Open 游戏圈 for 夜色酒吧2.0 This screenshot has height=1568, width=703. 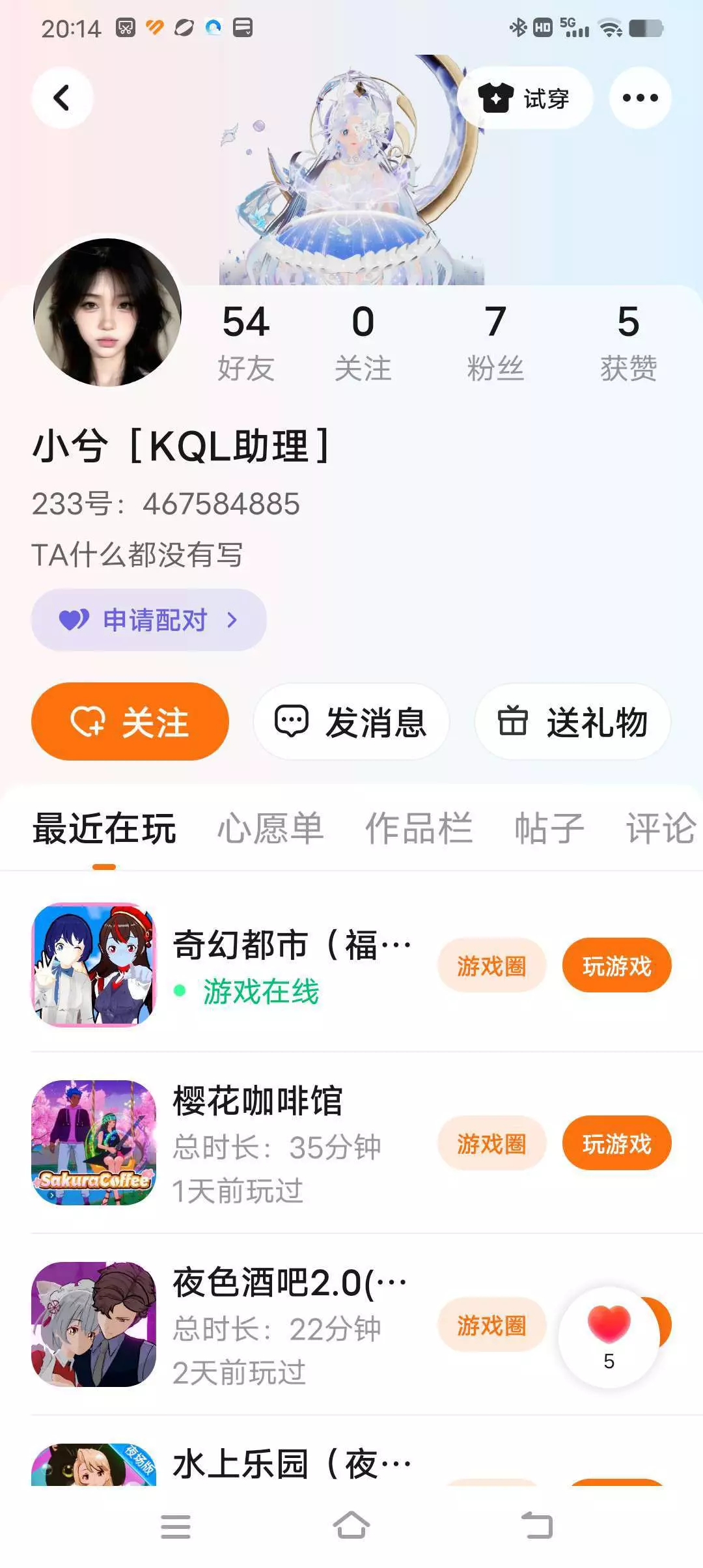(x=491, y=1325)
